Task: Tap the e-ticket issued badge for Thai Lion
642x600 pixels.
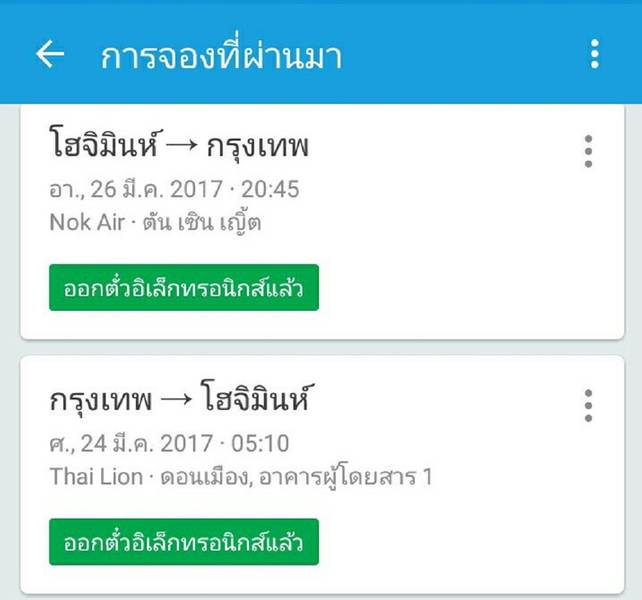Action: click(184, 542)
